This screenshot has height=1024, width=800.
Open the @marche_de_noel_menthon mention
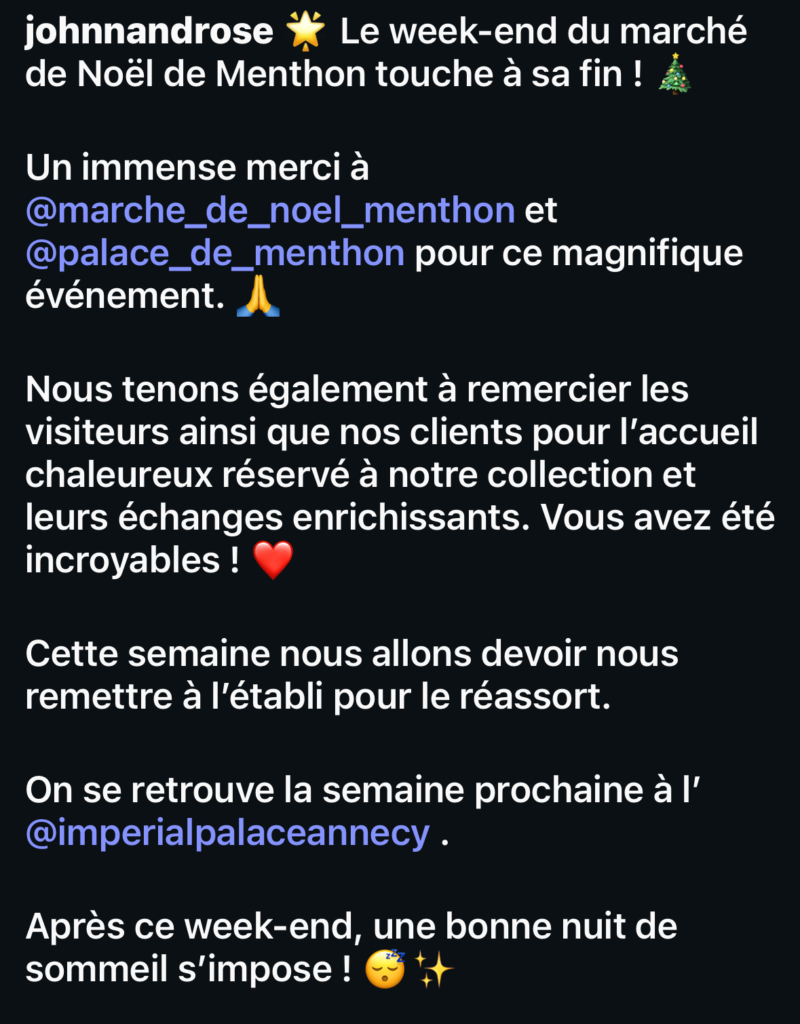click(270, 212)
